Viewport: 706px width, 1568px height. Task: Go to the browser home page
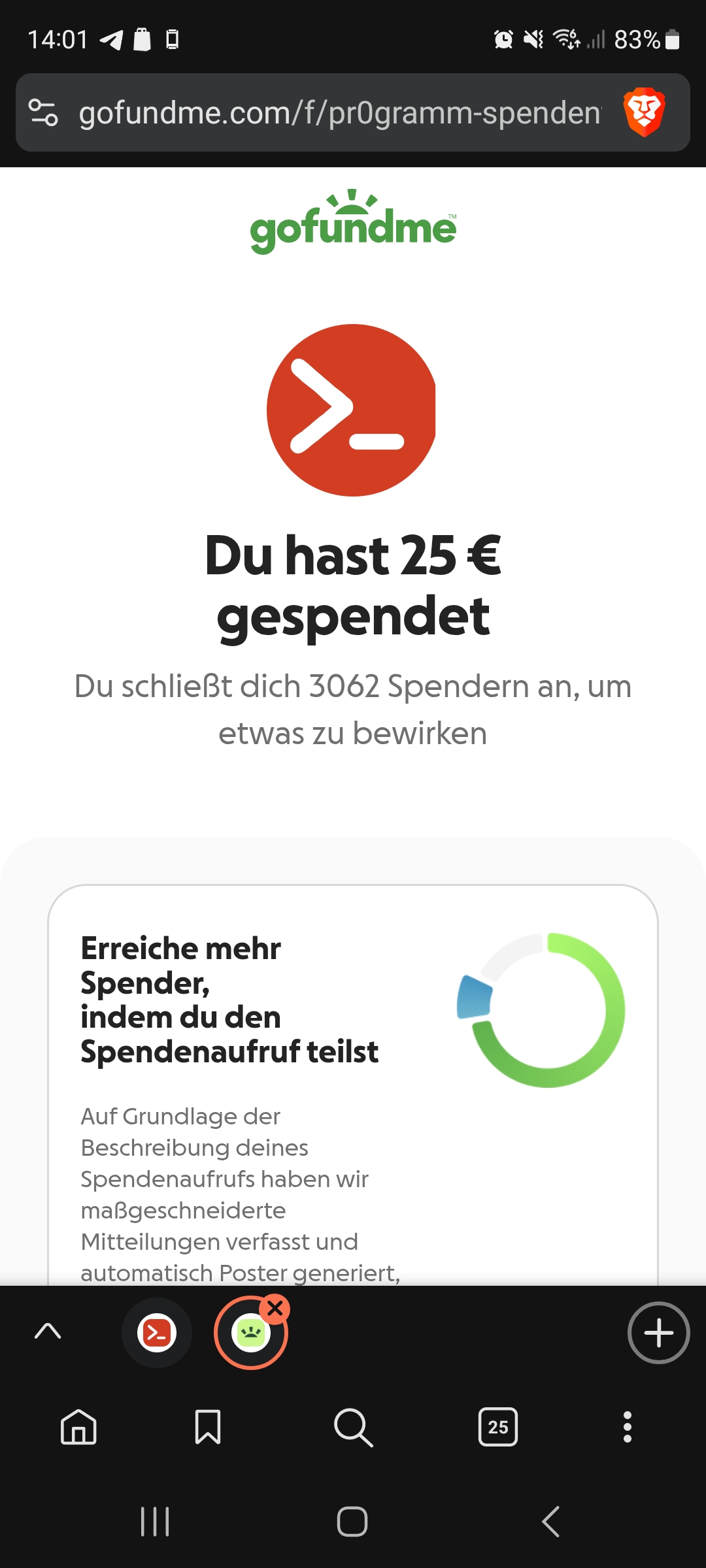78,1427
